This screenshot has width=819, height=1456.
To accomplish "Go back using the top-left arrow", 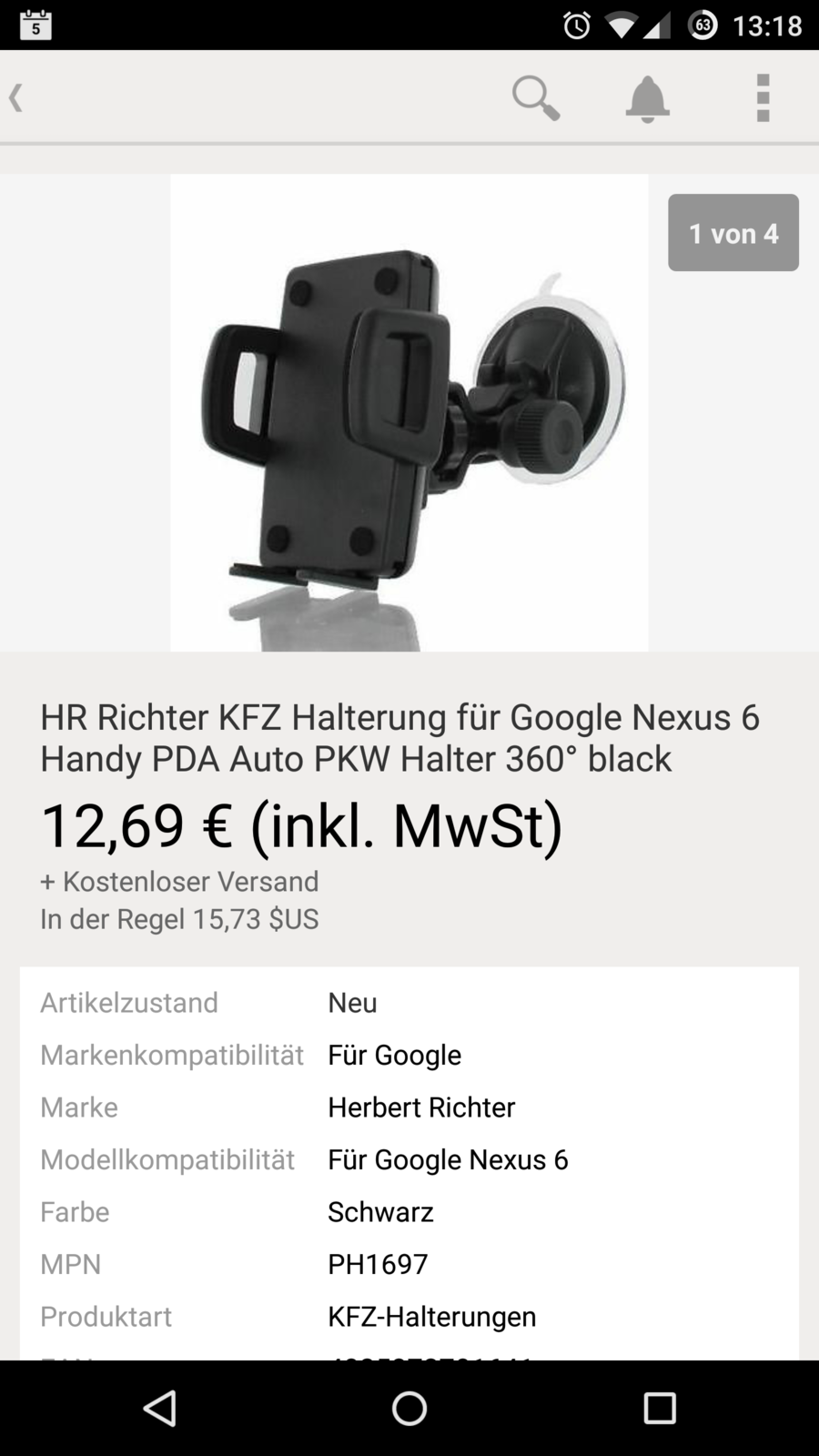I will [x=16, y=97].
